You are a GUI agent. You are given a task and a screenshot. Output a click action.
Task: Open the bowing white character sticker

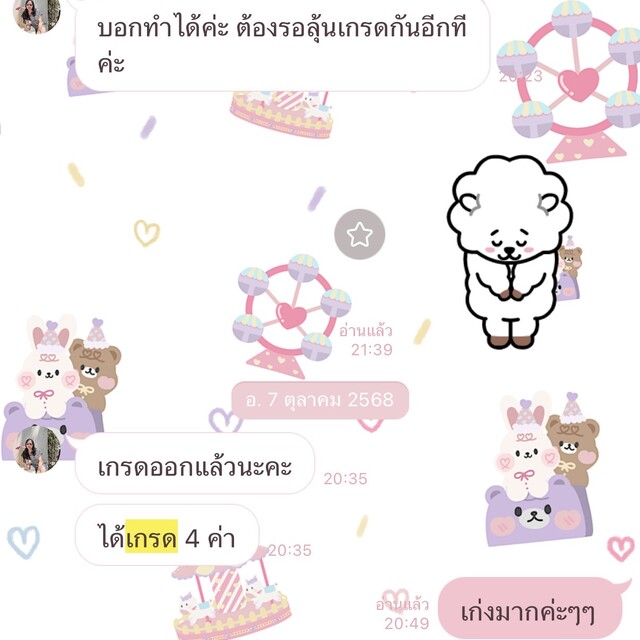click(508, 251)
